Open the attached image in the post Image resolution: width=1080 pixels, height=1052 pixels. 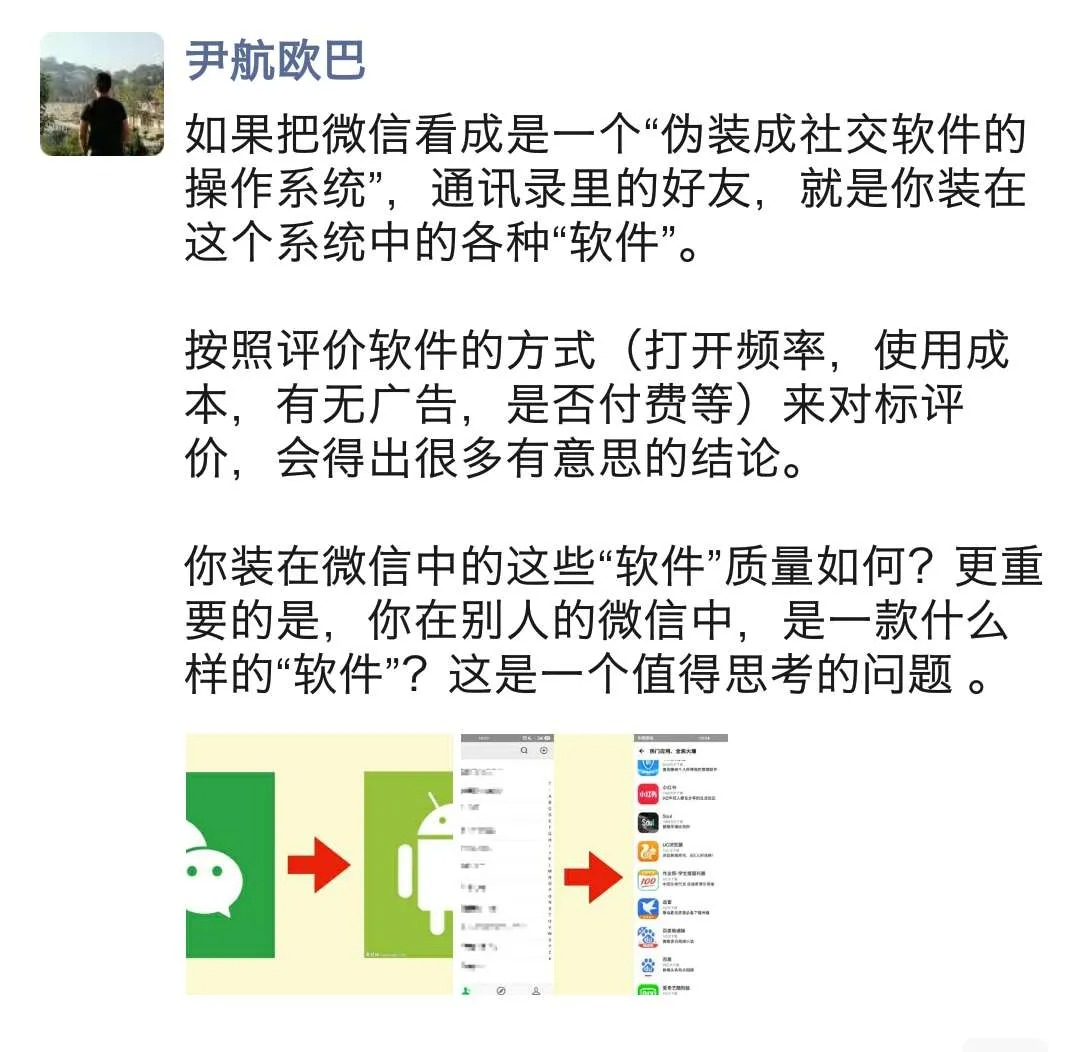click(x=456, y=864)
